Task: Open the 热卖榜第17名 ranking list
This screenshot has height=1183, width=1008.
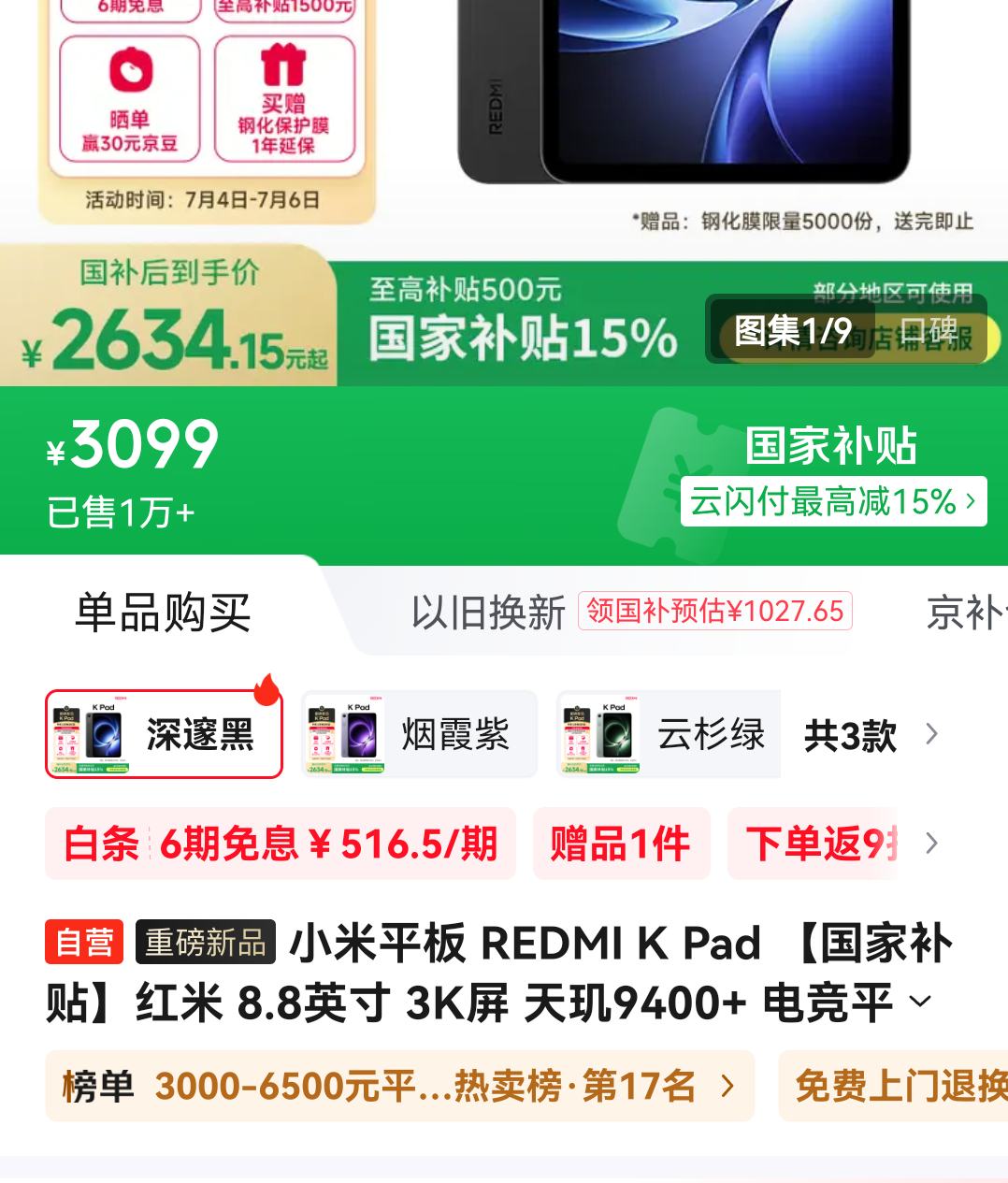Action: coord(399,1086)
